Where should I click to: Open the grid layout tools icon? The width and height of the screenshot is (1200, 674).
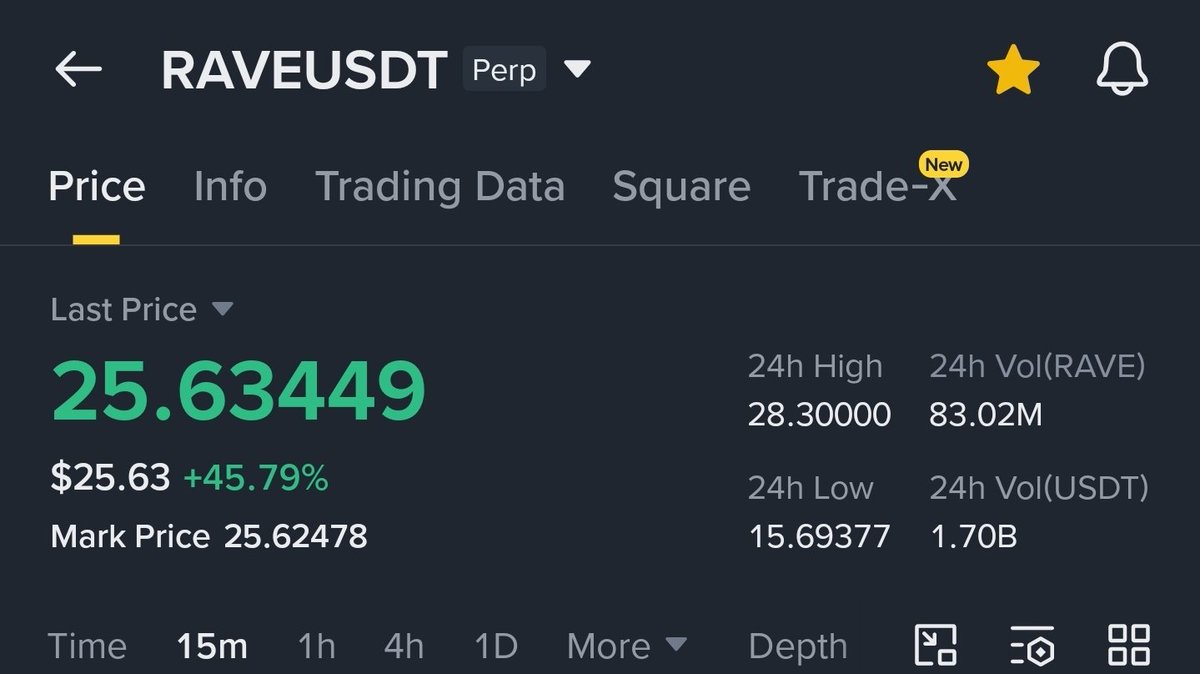tap(1129, 645)
